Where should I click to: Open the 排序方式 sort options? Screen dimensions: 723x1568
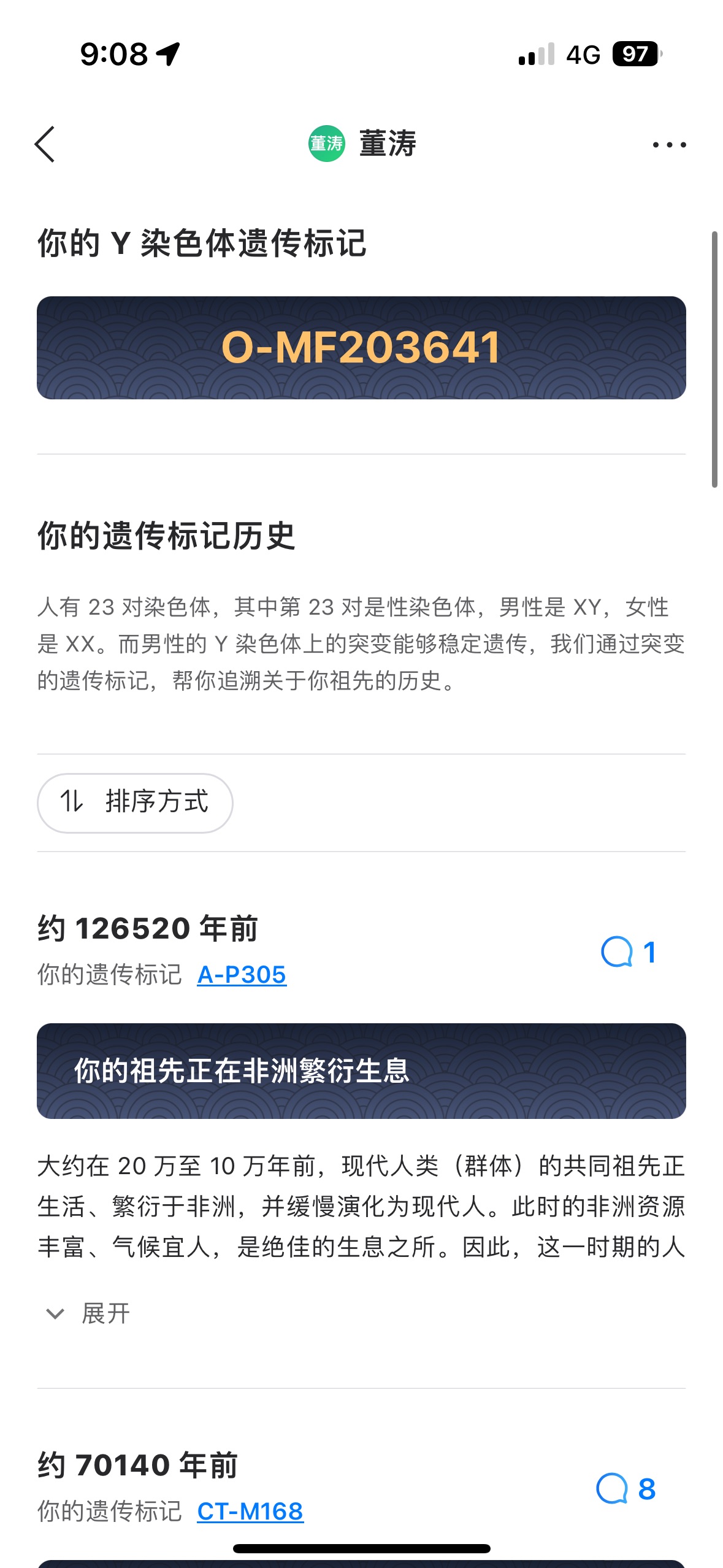pyautogui.click(x=135, y=802)
